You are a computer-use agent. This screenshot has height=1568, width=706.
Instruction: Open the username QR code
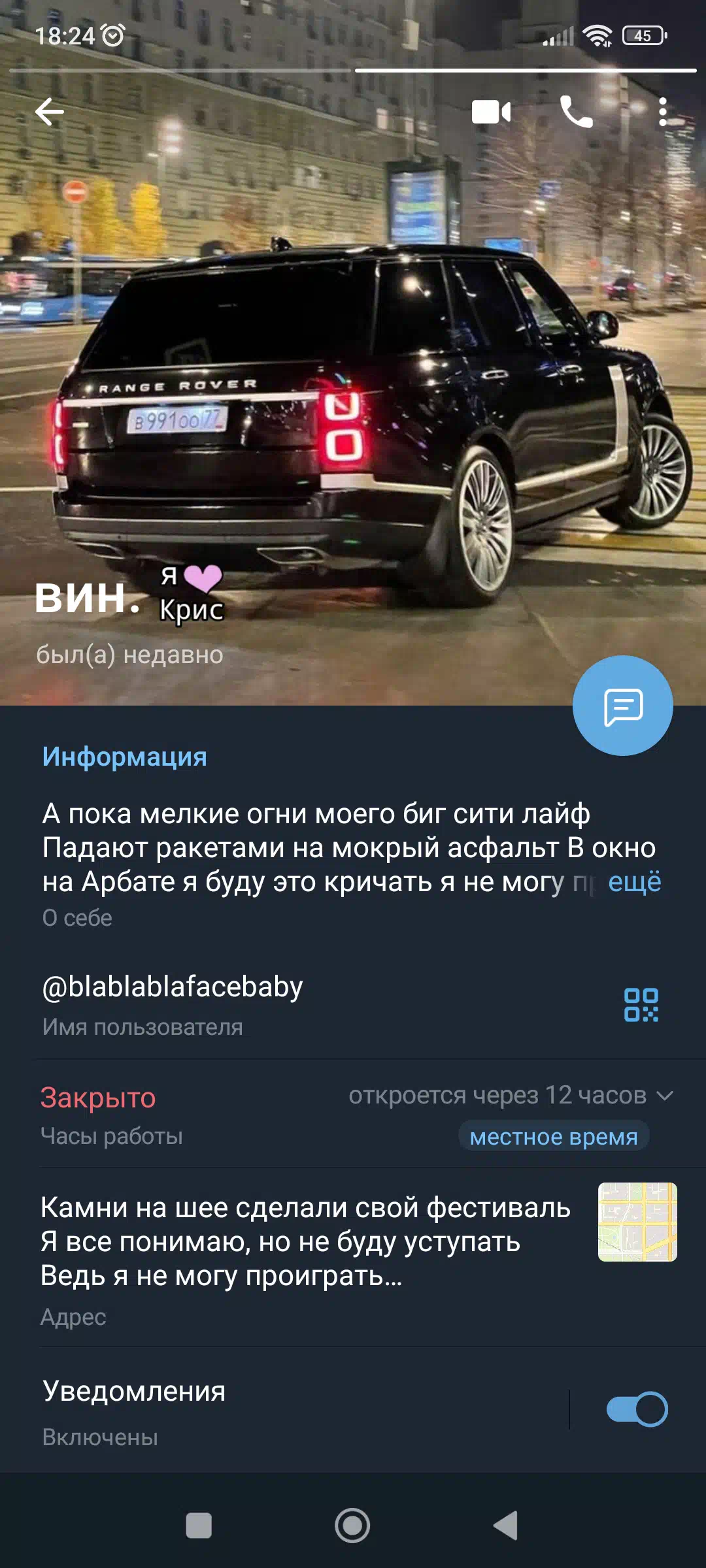coord(641,1005)
